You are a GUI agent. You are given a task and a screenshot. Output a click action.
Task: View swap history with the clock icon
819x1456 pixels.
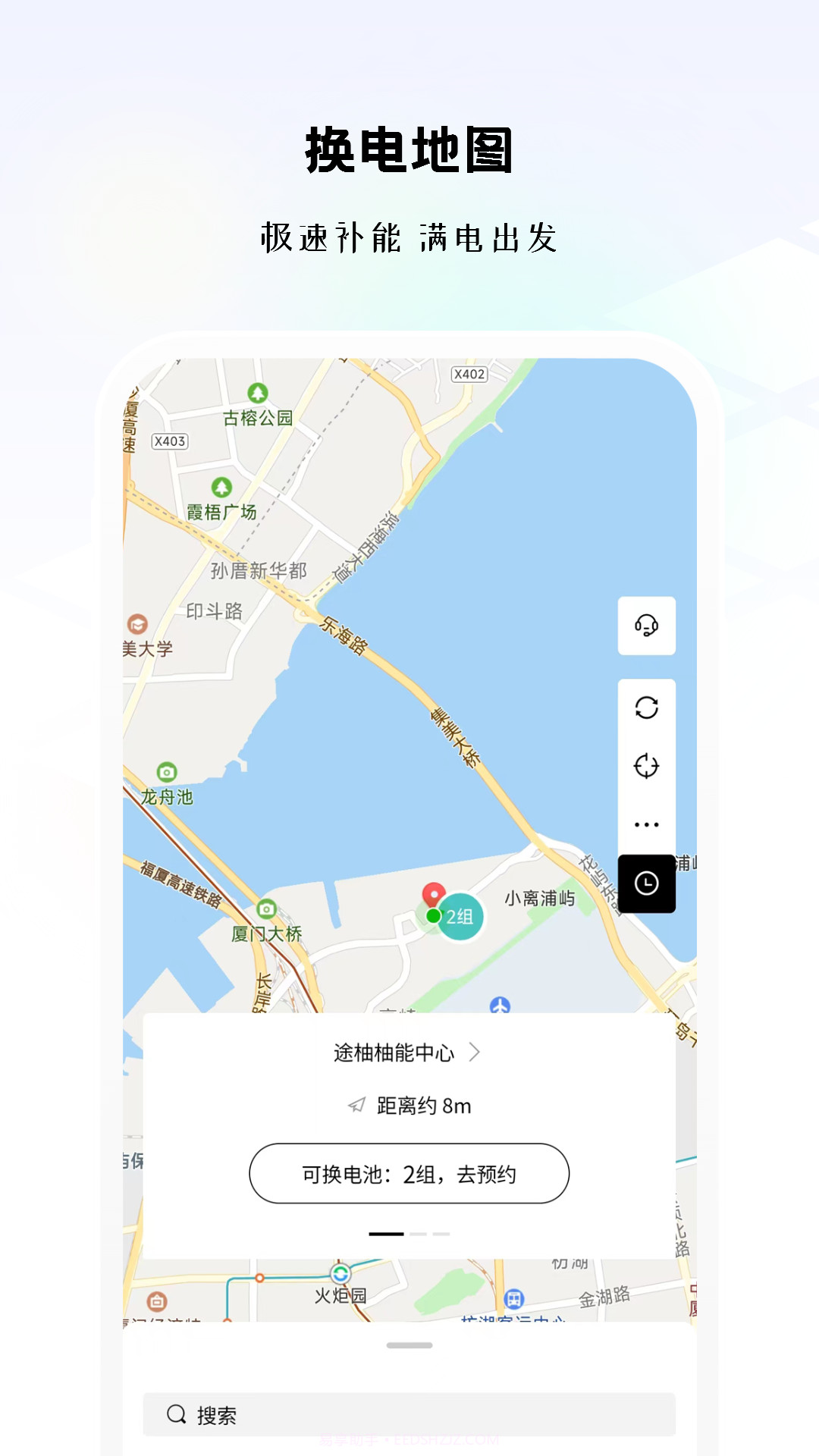point(645,884)
